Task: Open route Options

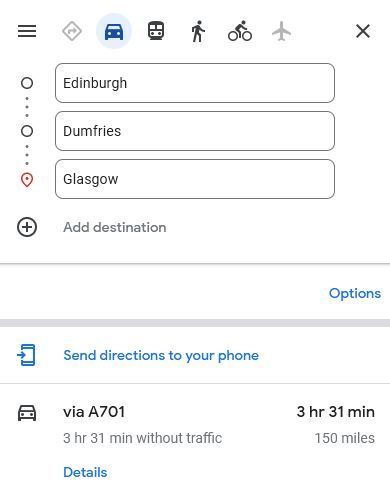Action: coord(355,293)
